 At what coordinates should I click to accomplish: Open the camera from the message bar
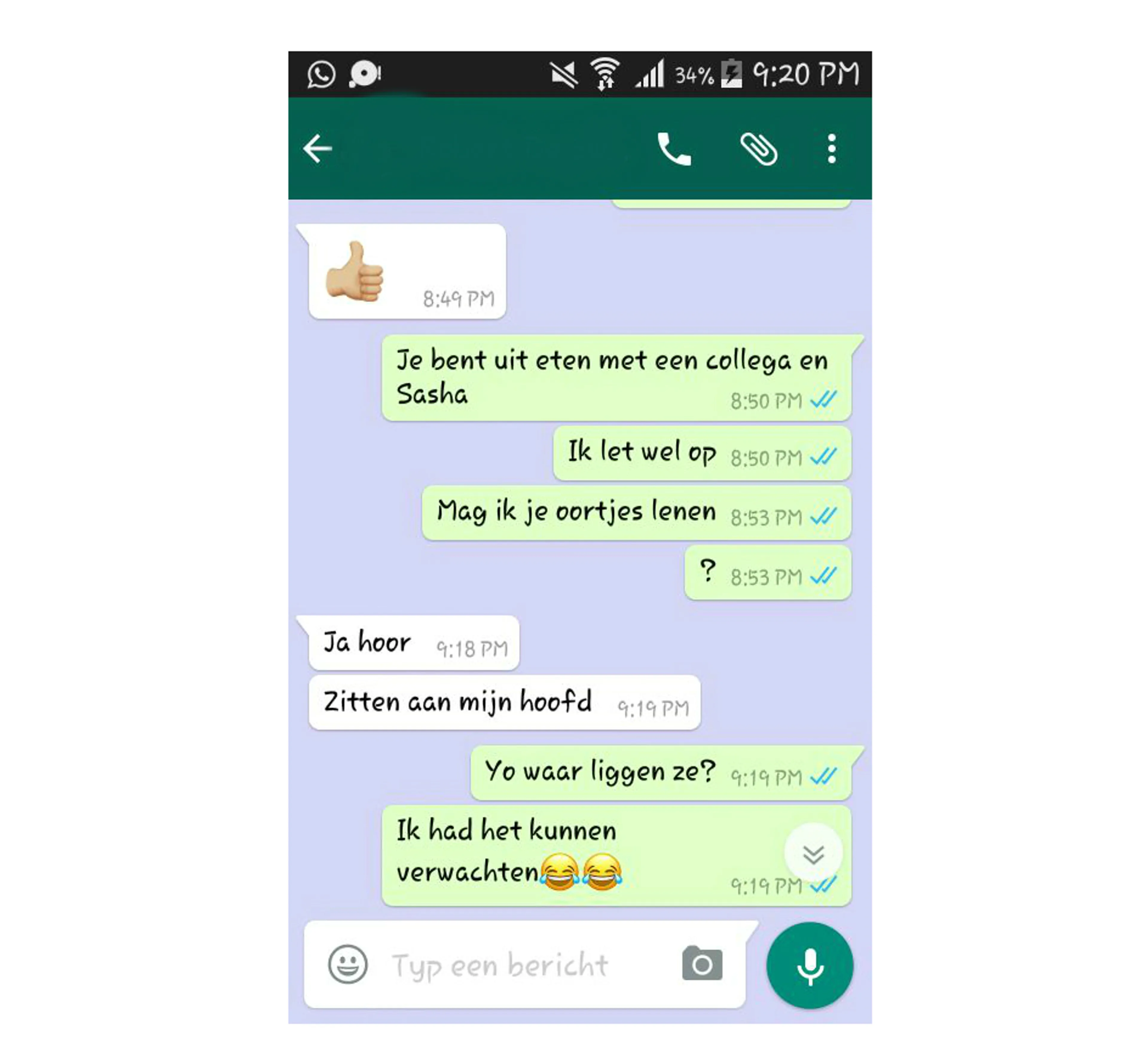[x=702, y=964]
